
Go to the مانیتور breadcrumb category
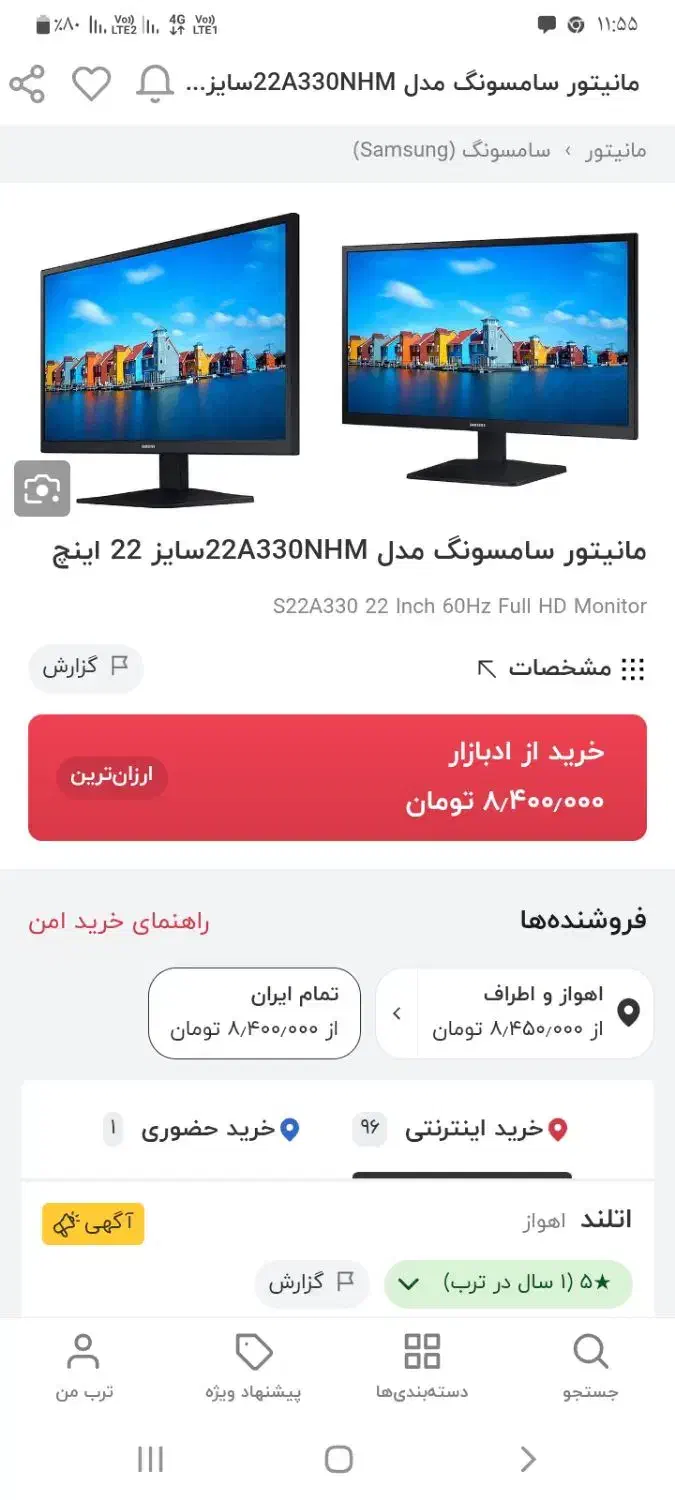(x=616, y=151)
